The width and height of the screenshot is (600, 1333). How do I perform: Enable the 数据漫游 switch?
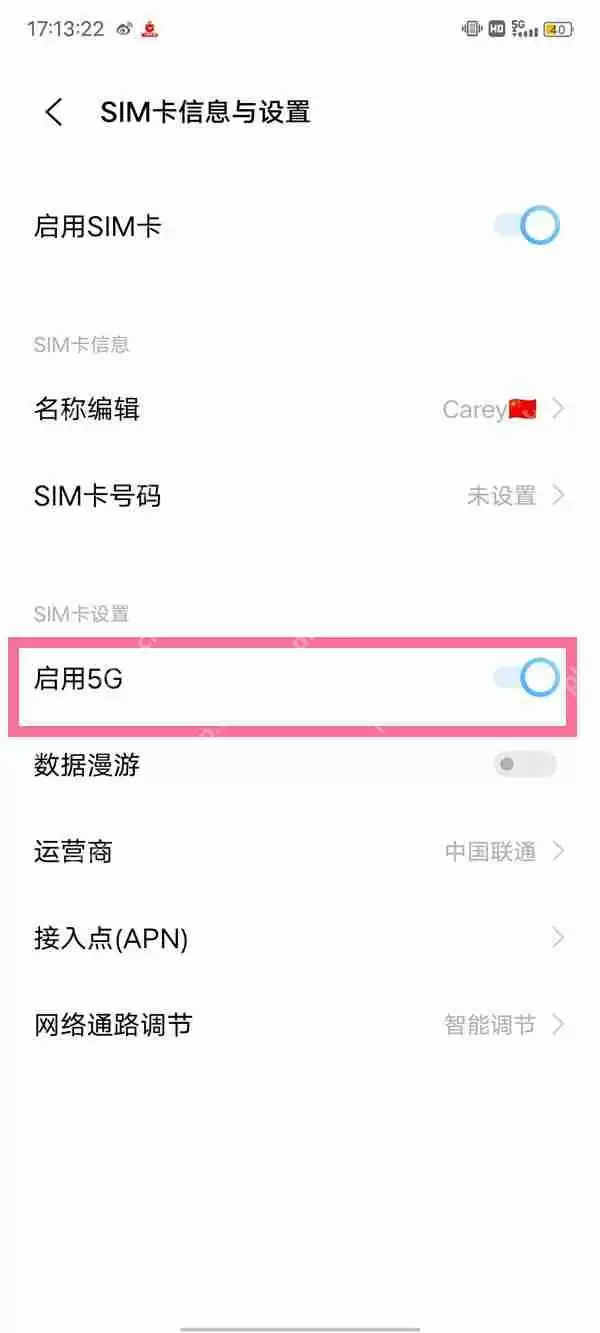(525, 765)
